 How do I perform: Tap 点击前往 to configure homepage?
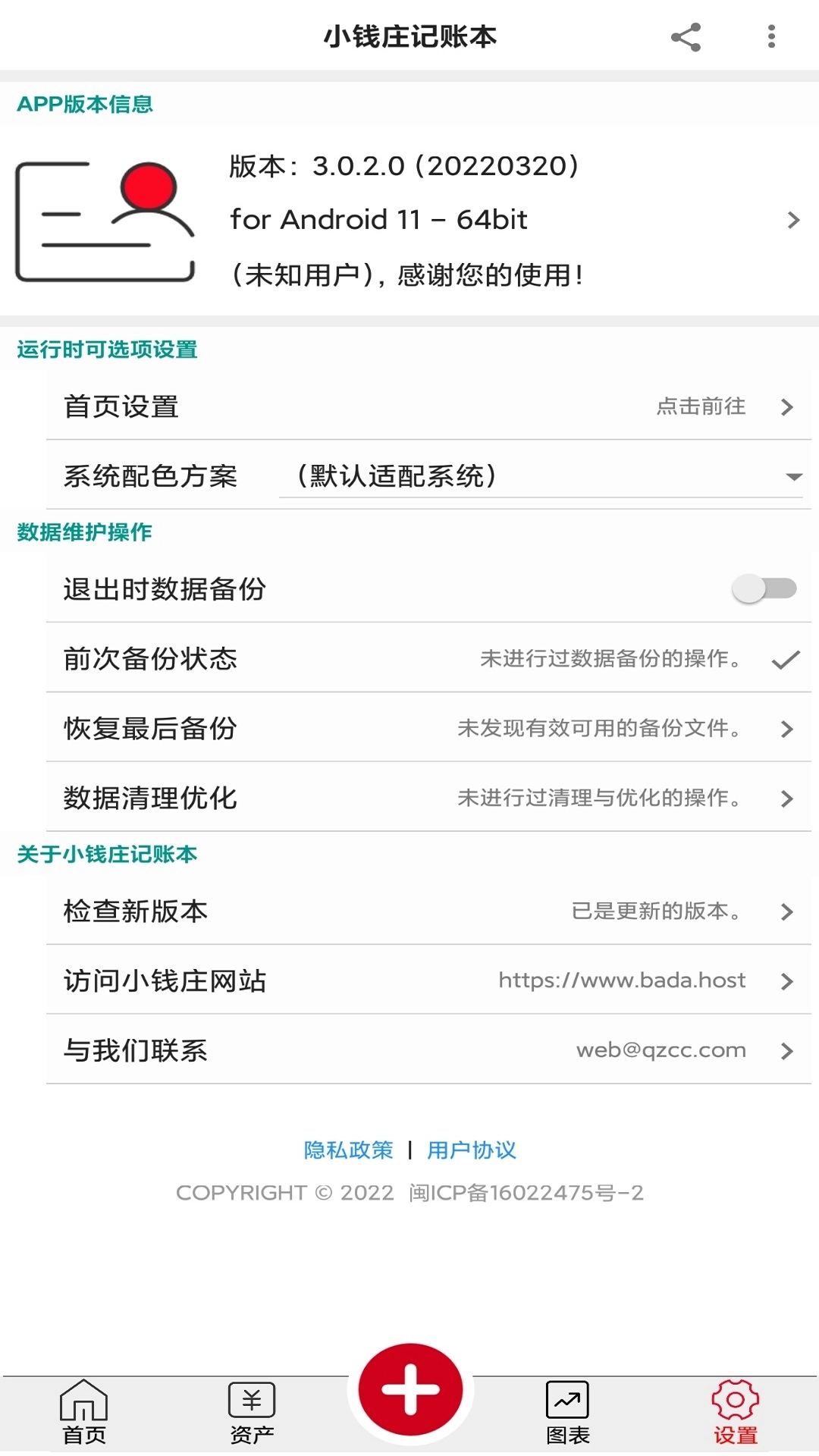point(701,407)
